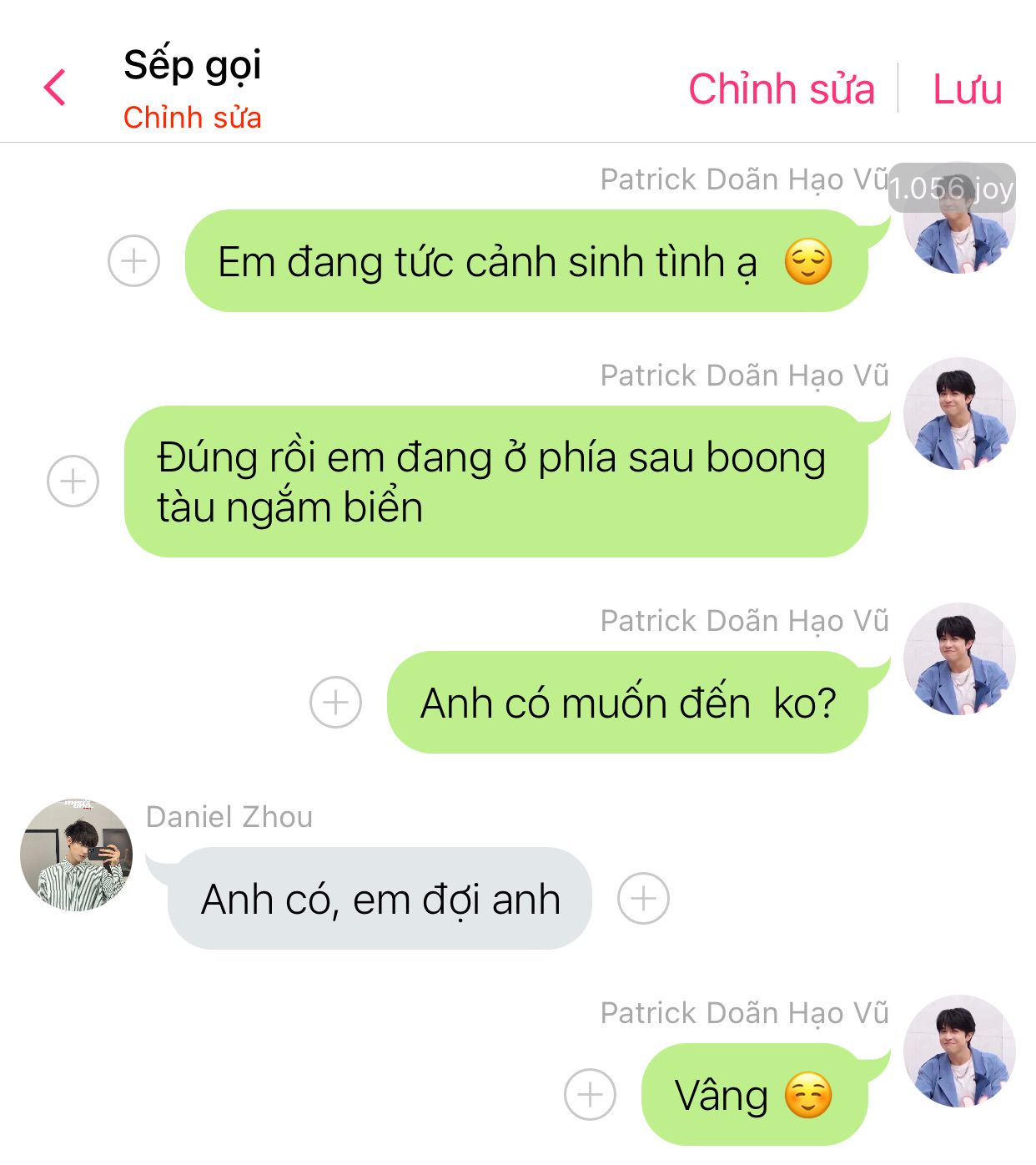The image size is (1036, 1165).
Task: Tap plus beside "Anh có, em đợi anh"
Action: 643,899
